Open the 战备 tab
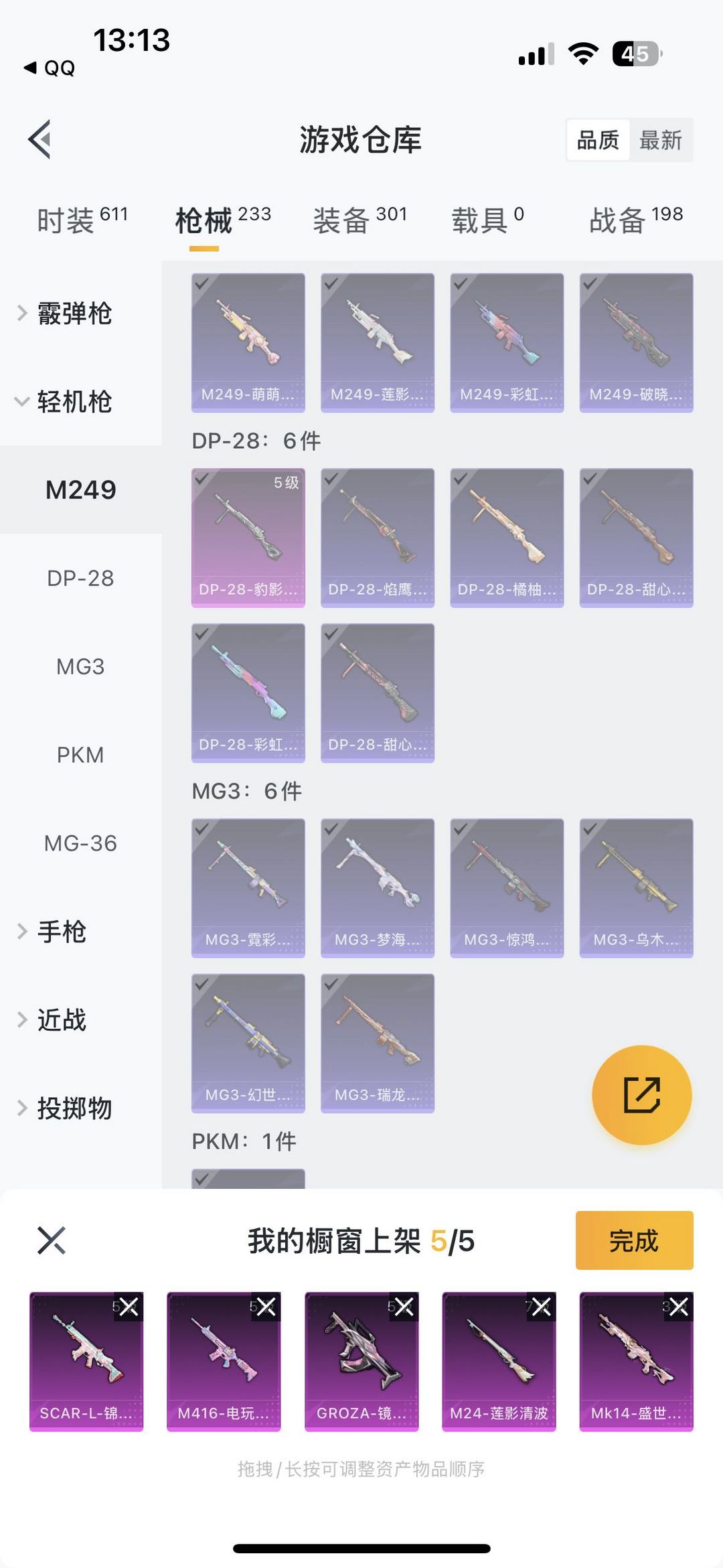723x1568 pixels. 636,220
